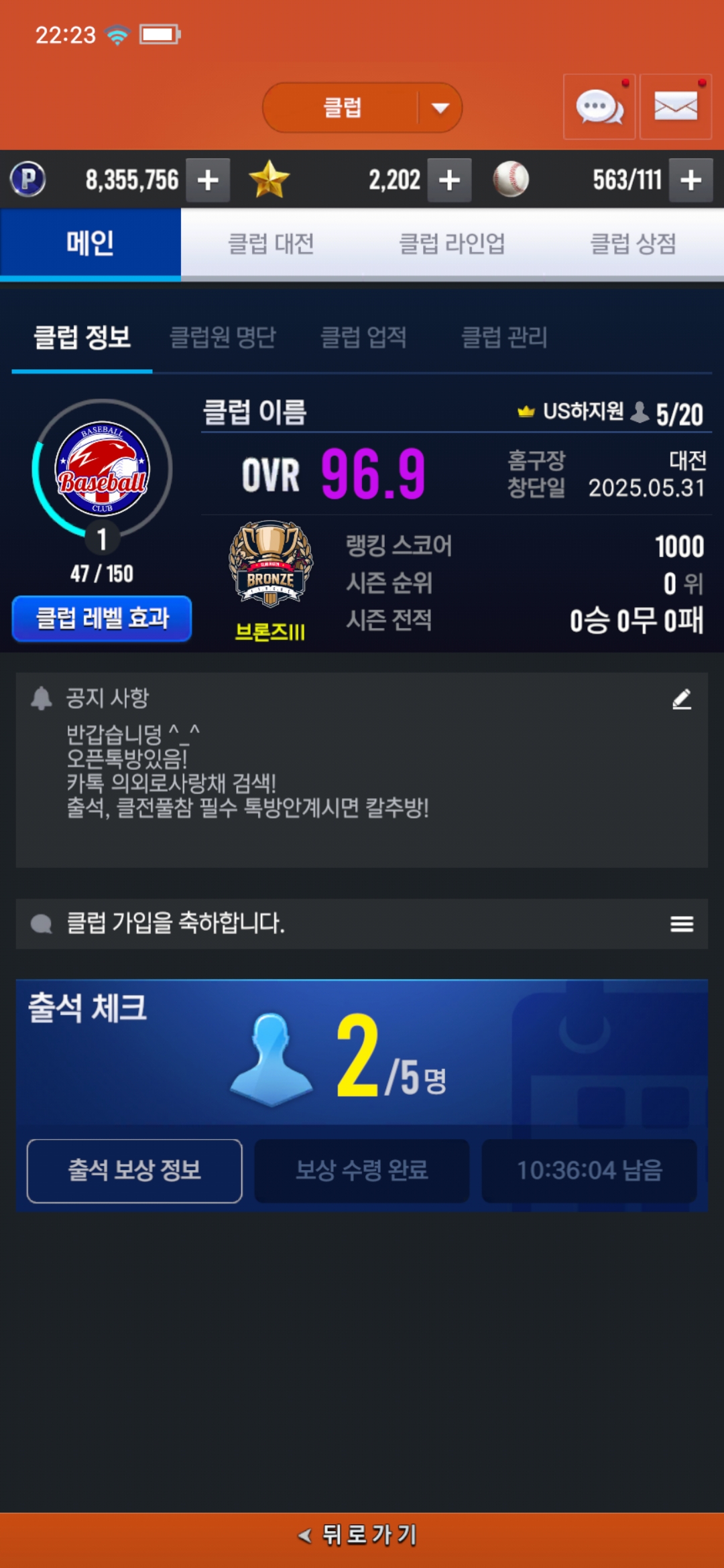Viewport: 724px width, 1568px height.
Task: Open the 클럽 dropdown menu
Action: click(x=363, y=107)
